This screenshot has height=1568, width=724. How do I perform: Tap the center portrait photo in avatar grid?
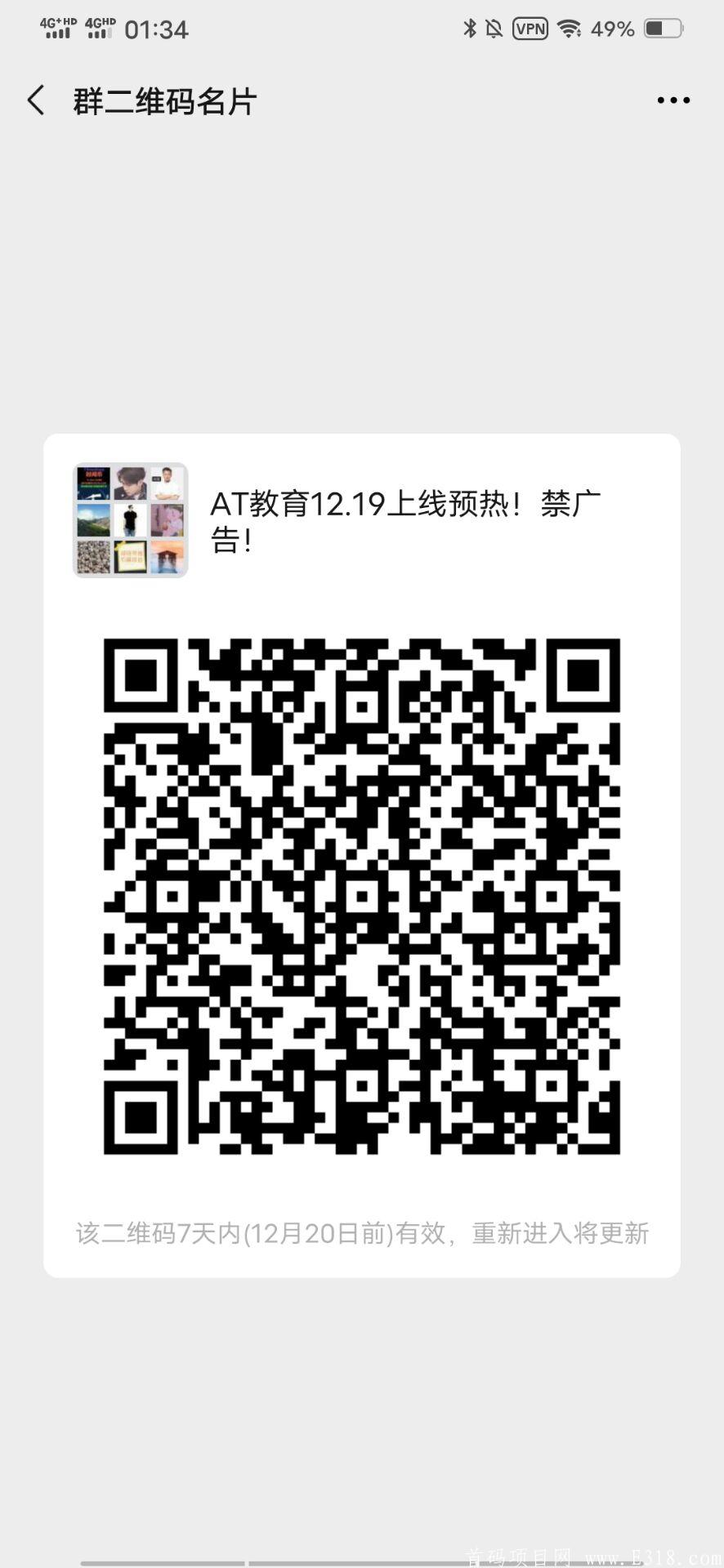(x=129, y=519)
